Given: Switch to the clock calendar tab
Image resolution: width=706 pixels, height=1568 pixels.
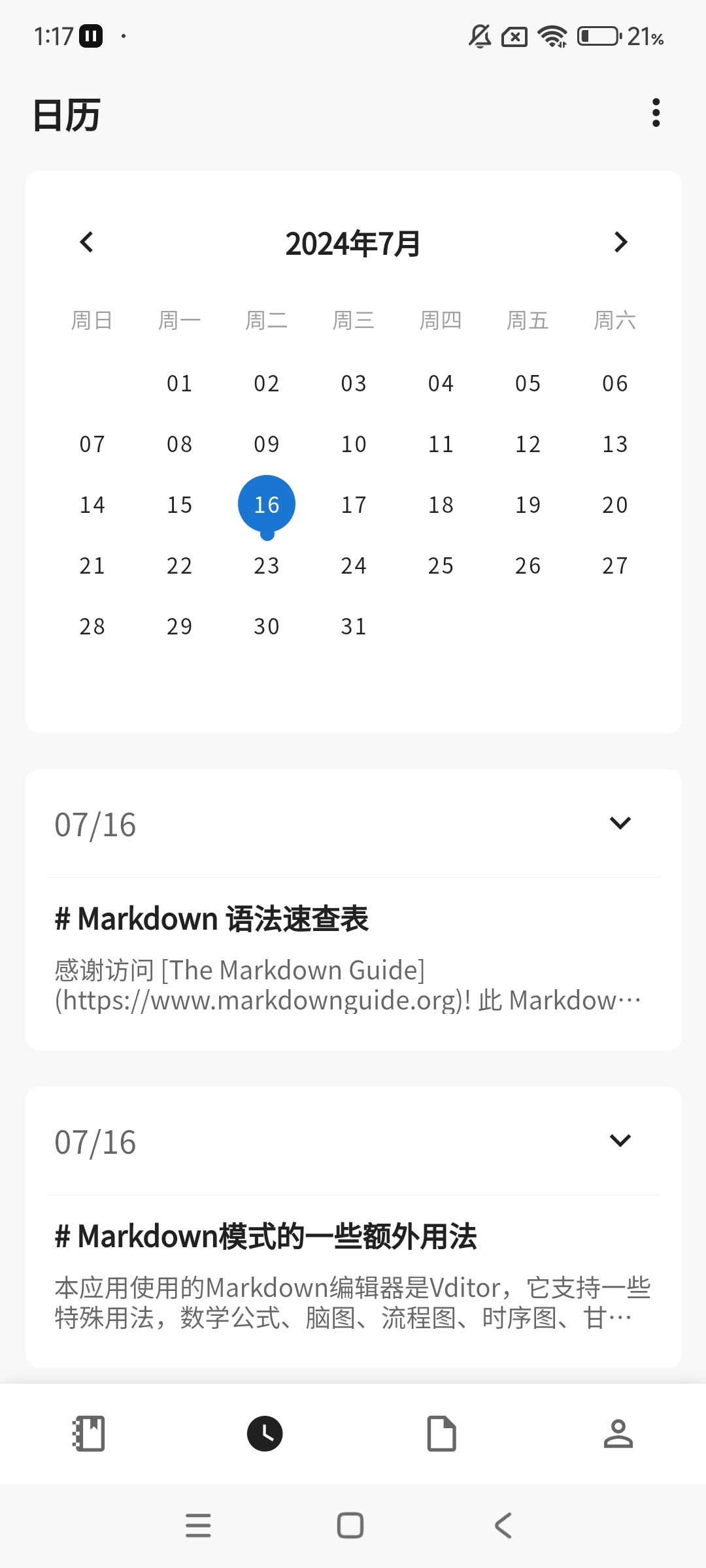Looking at the screenshot, I should pos(265,1434).
